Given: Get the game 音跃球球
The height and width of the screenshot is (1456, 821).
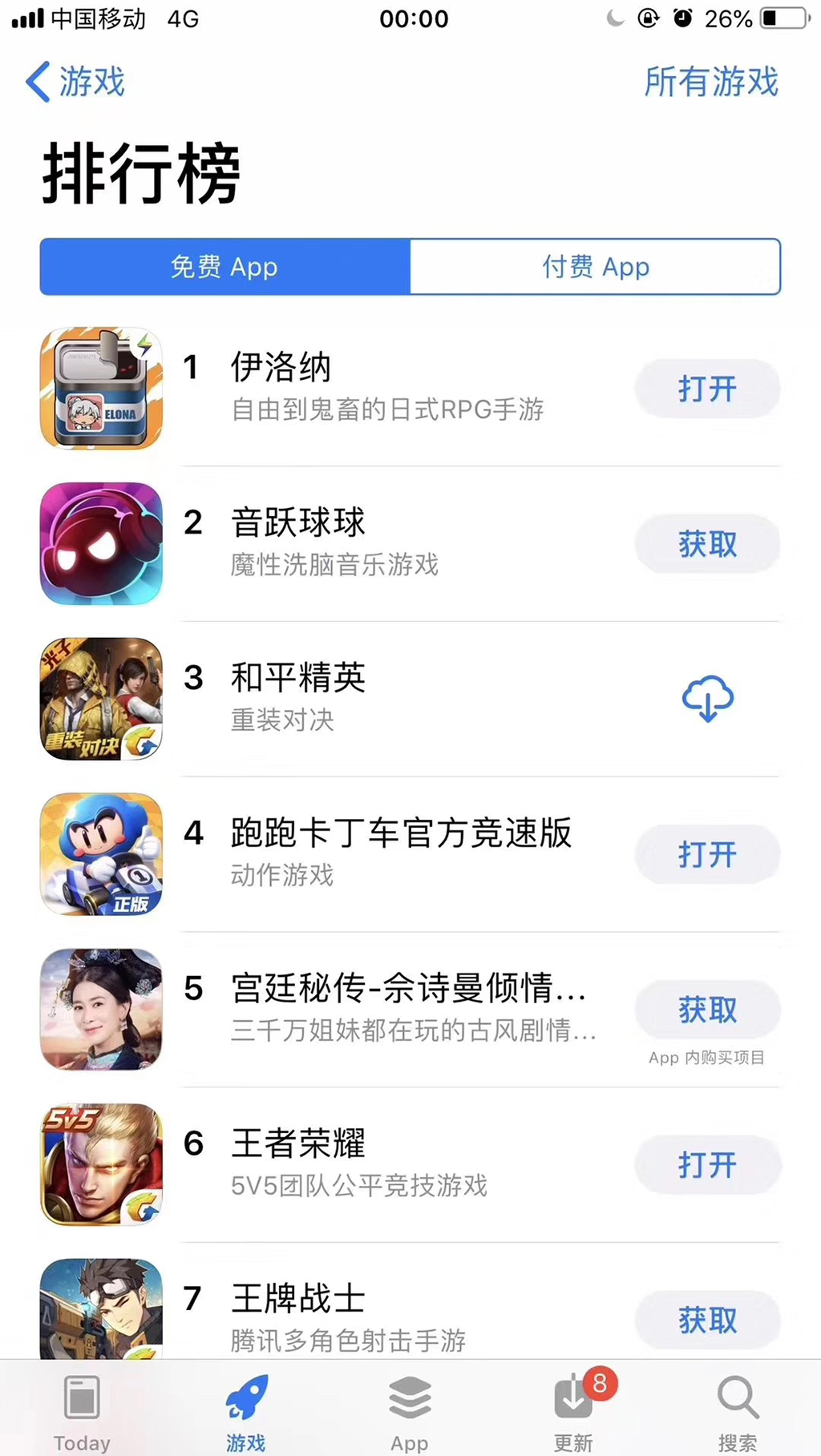Looking at the screenshot, I should pos(707,545).
